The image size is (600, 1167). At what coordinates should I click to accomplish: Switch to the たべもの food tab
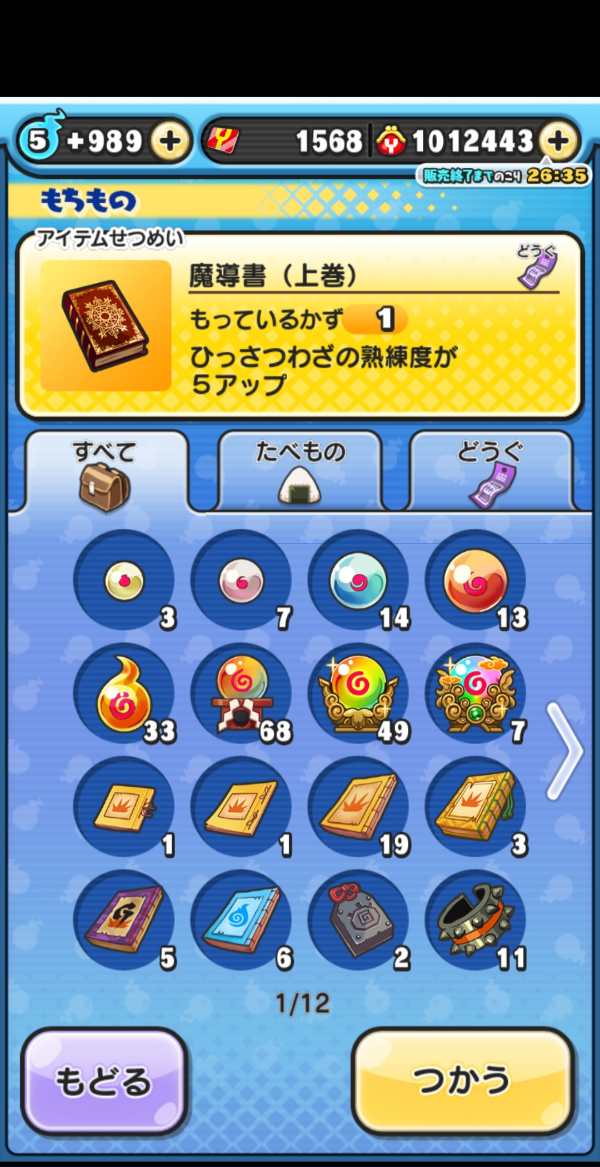click(x=299, y=470)
